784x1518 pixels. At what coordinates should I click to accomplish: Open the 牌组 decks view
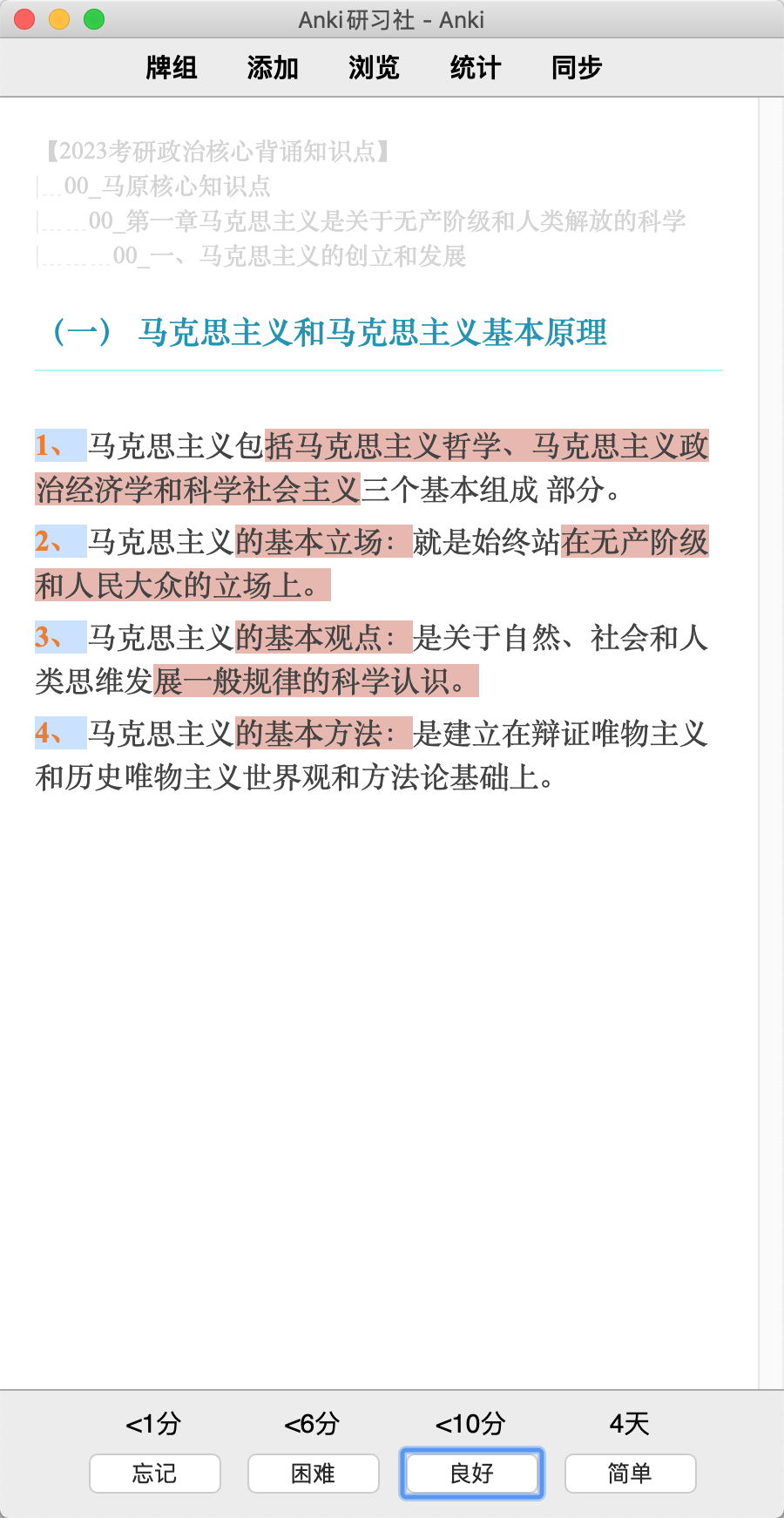[172, 67]
